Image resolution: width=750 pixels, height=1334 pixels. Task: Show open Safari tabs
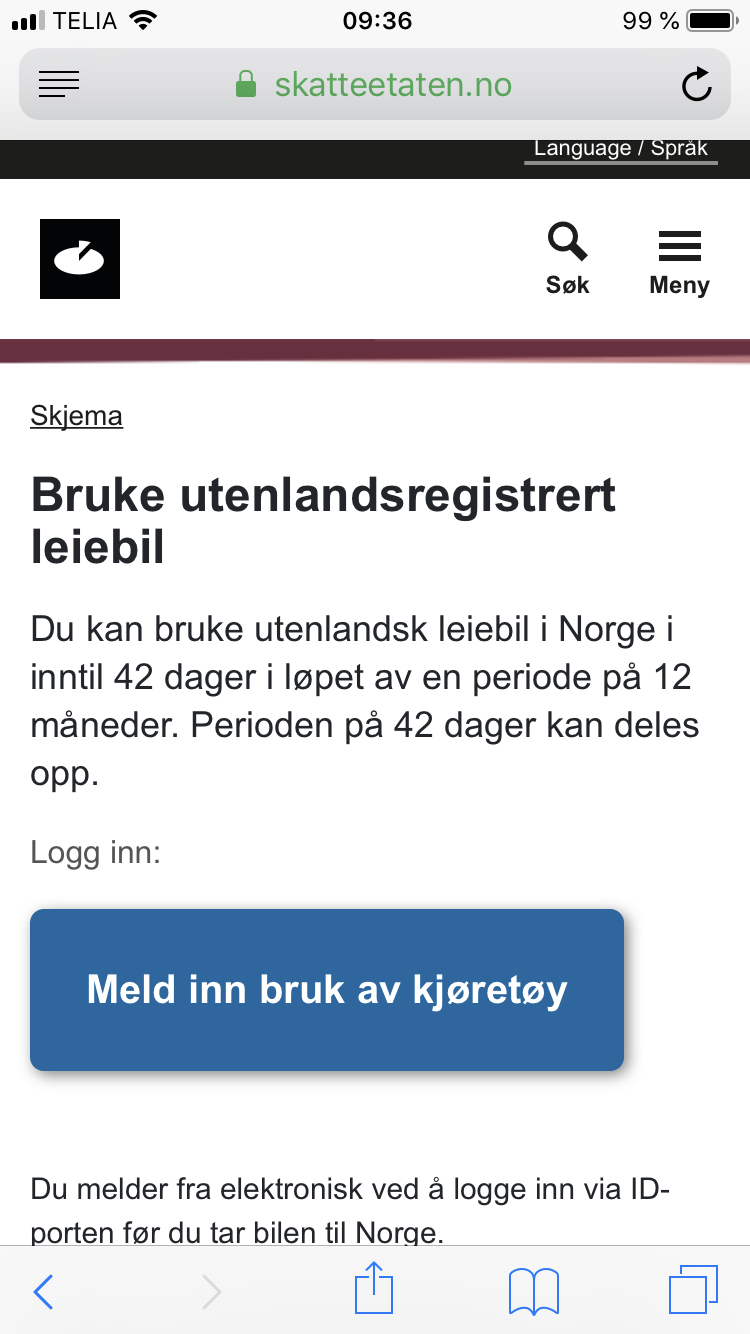pyautogui.click(x=693, y=1290)
